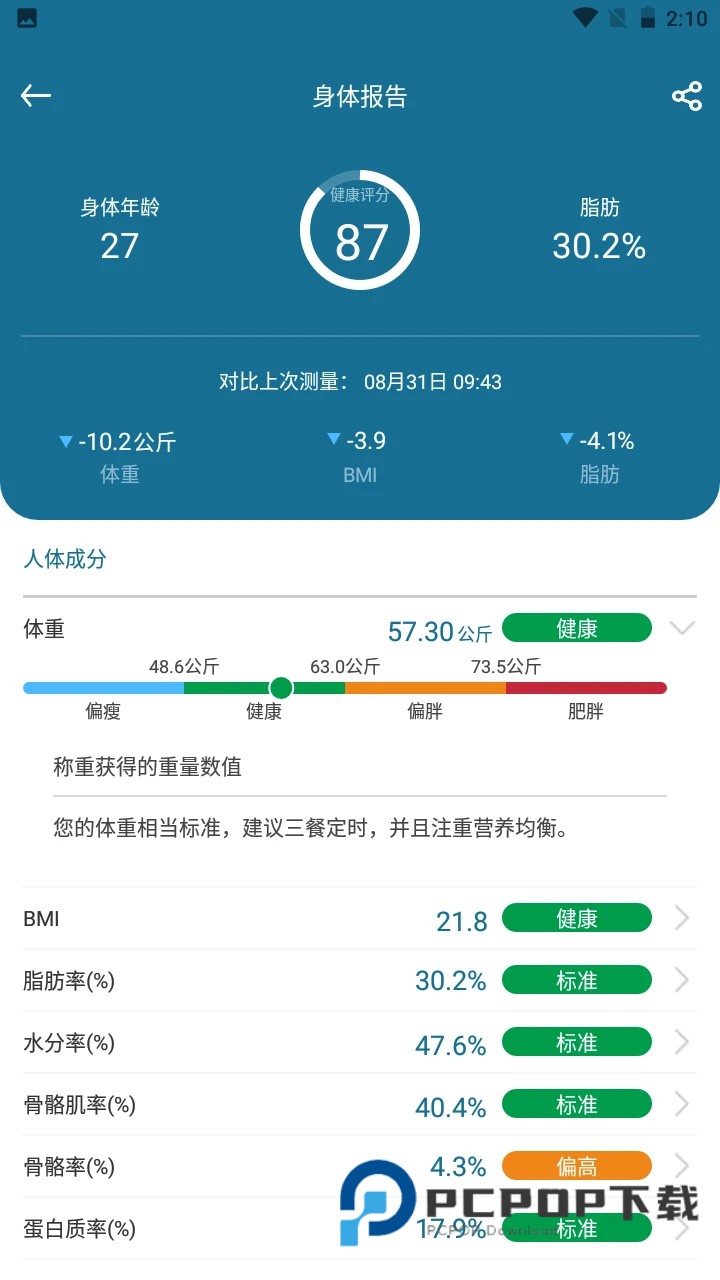Expand the 水分率 row details
The image size is (720, 1280).
683,1042
